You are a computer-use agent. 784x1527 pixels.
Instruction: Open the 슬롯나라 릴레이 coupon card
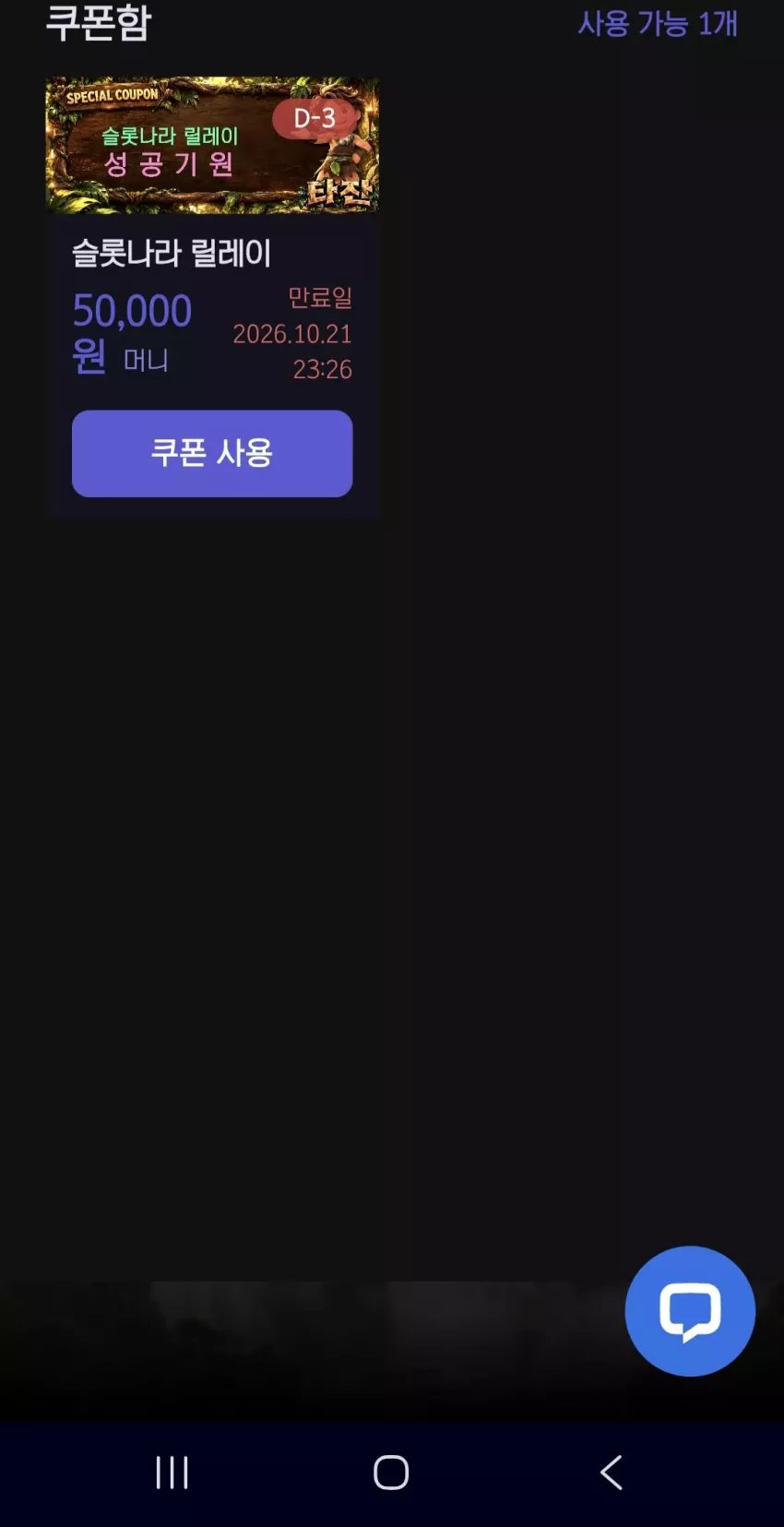(x=212, y=298)
